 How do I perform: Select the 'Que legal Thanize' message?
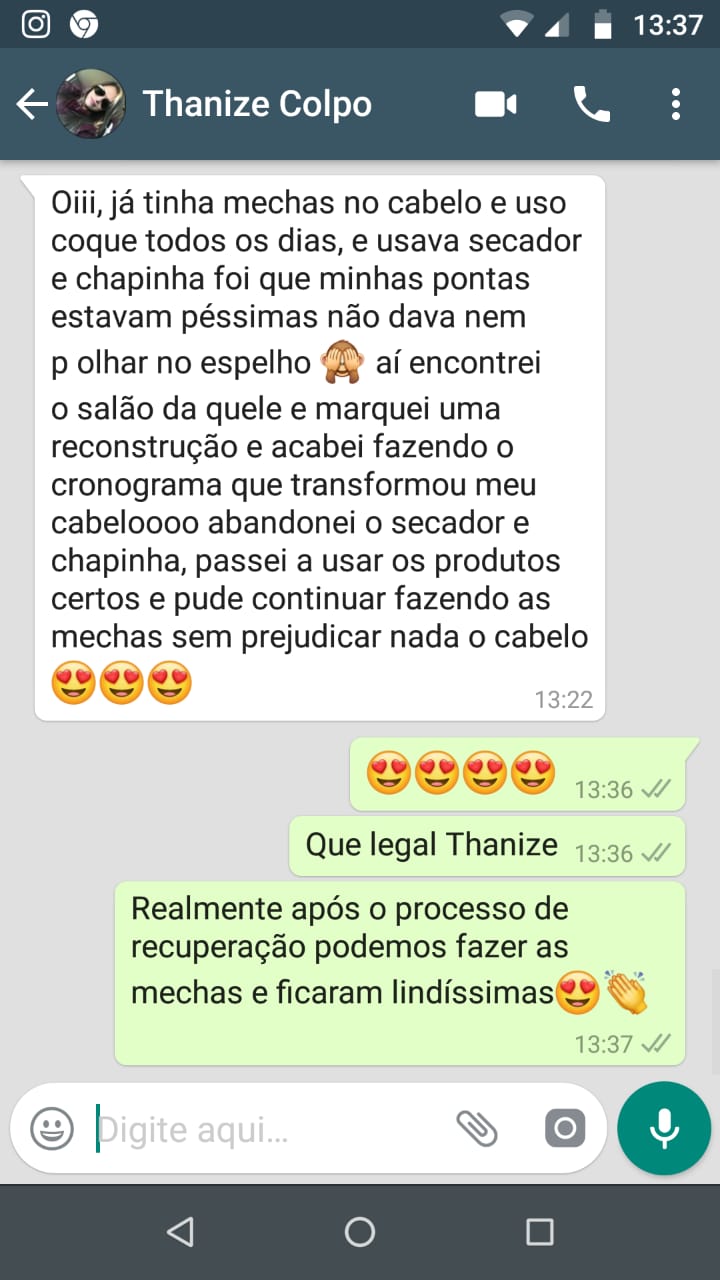pos(430,844)
